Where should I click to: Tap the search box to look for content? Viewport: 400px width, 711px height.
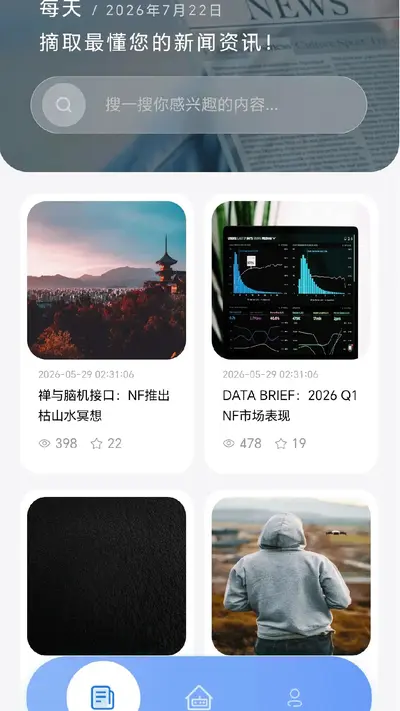[x=199, y=105]
